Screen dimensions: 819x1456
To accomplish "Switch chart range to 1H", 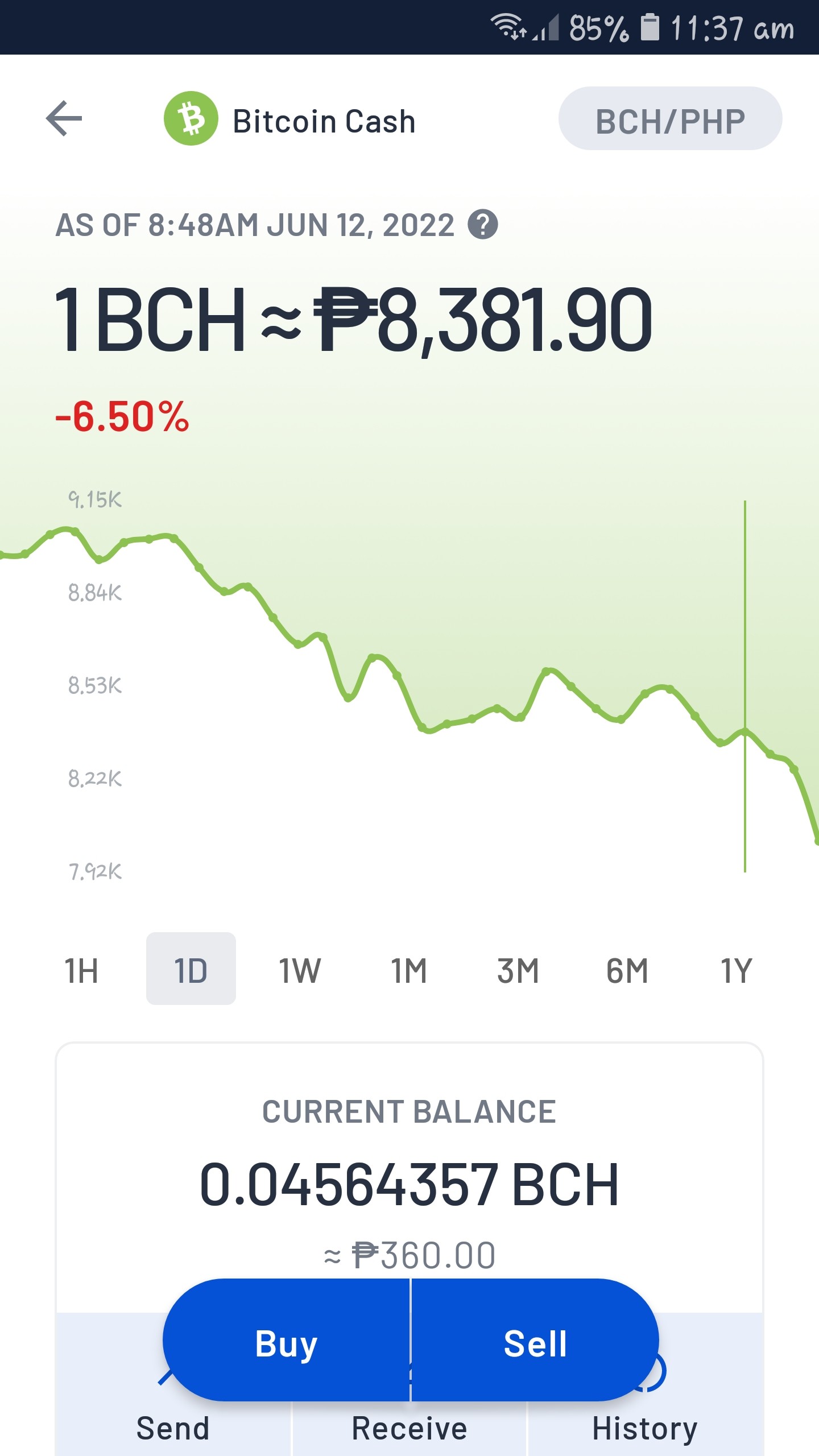I will click(81, 970).
